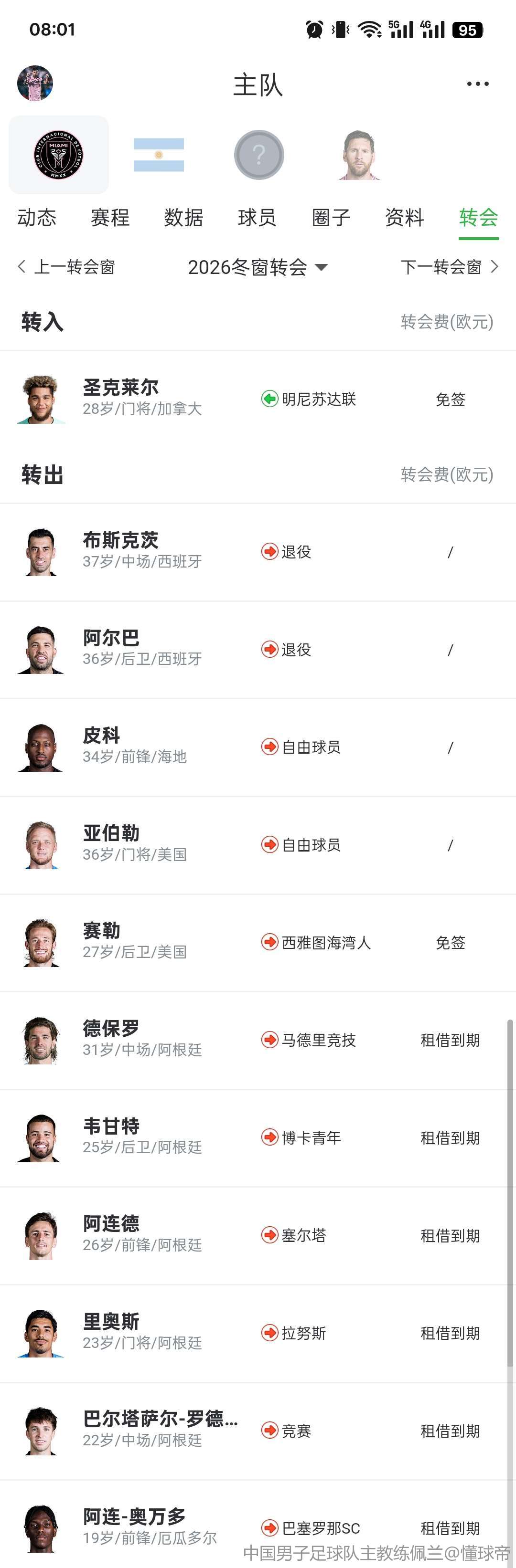Go to 下一转会窗

point(449,267)
